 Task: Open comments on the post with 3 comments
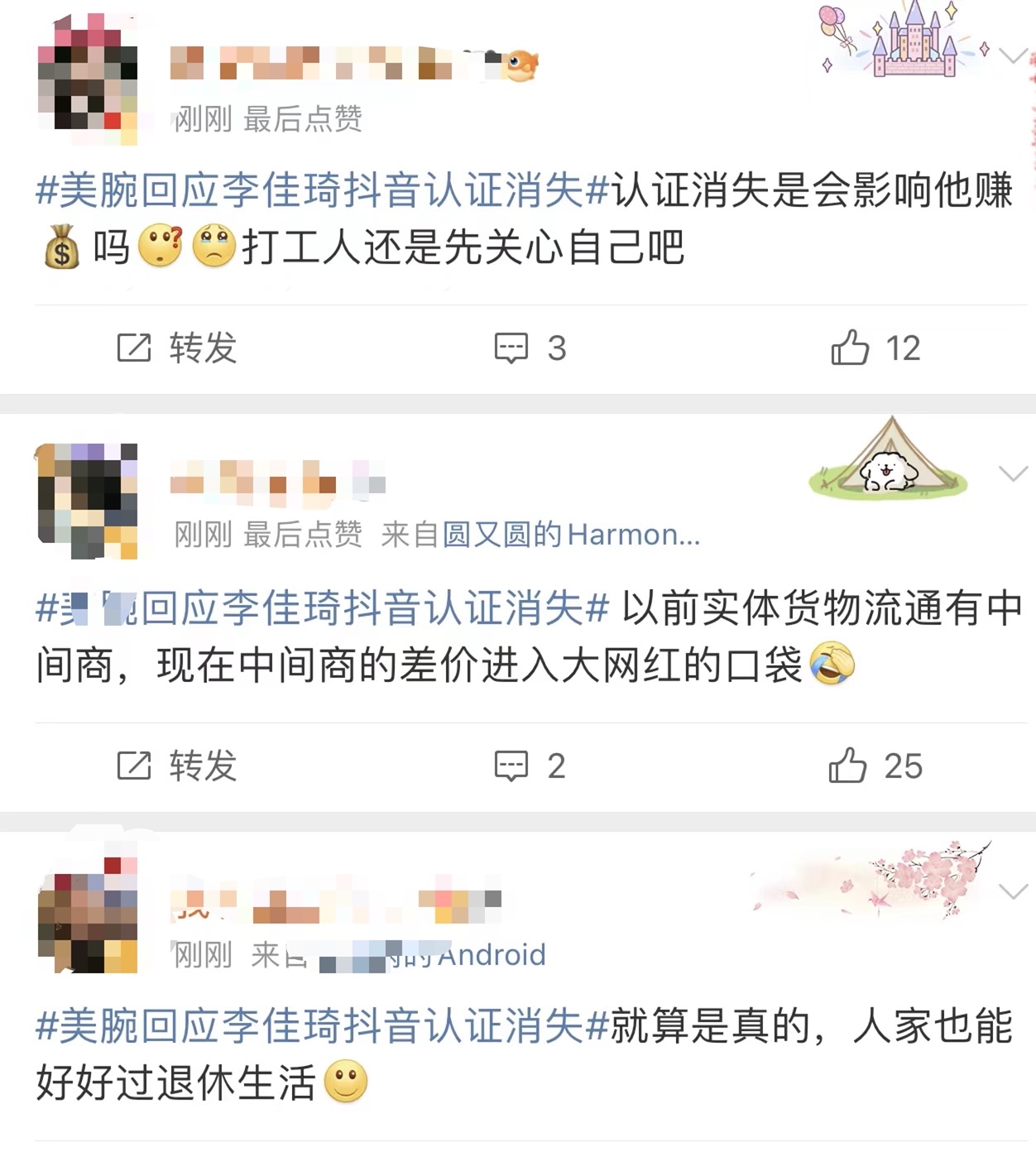coord(530,348)
